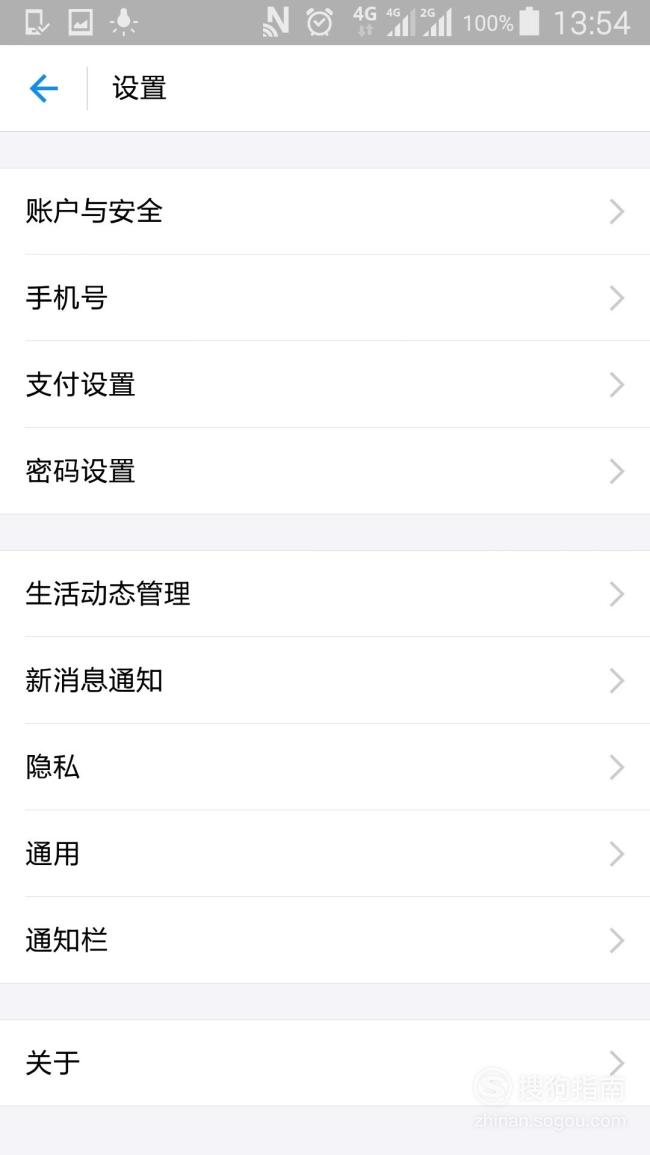
Task: Open 隐私 settings
Action: click(x=325, y=767)
